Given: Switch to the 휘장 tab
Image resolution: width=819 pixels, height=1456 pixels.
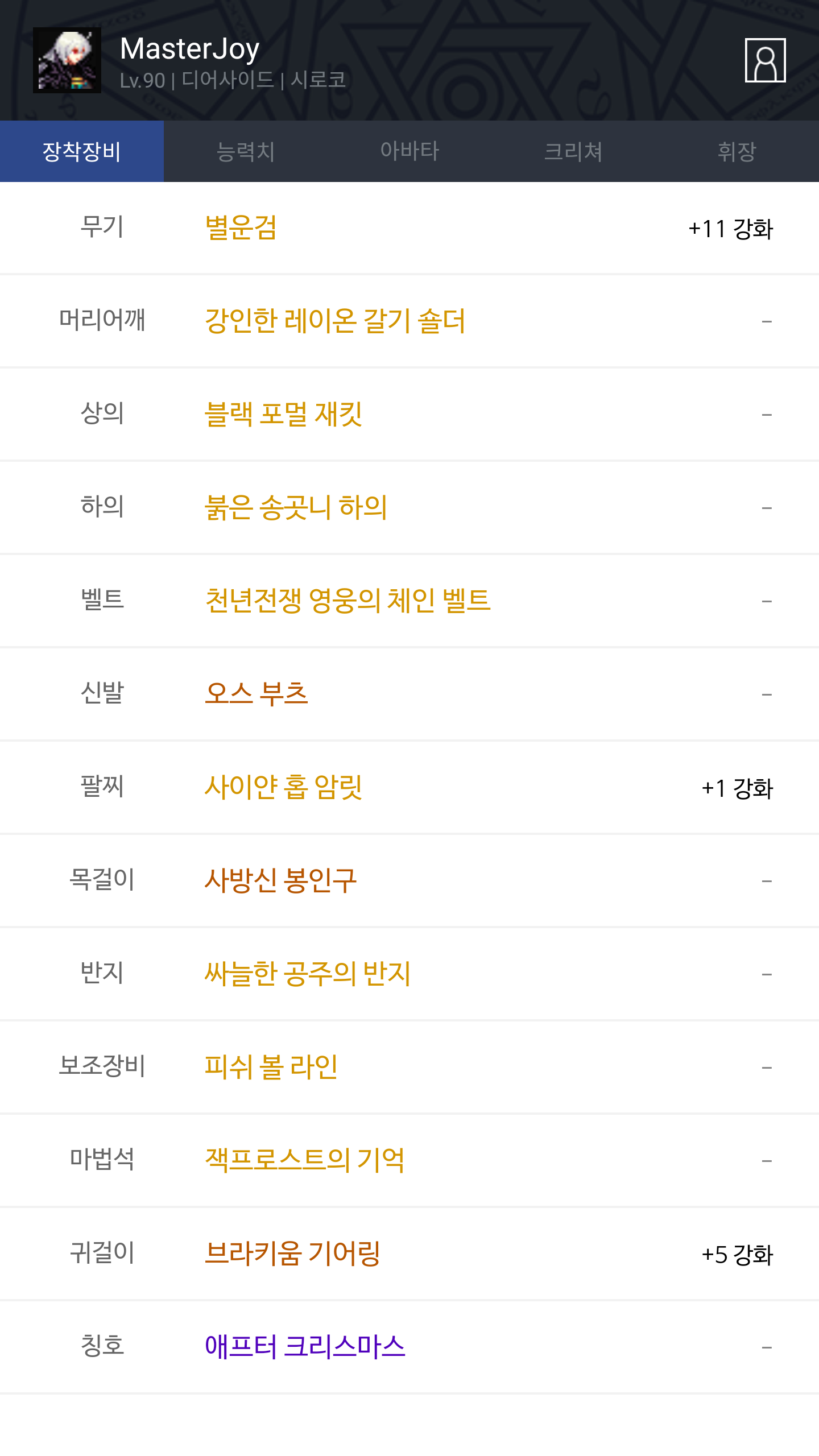Looking at the screenshot, I should click(737, 151).
